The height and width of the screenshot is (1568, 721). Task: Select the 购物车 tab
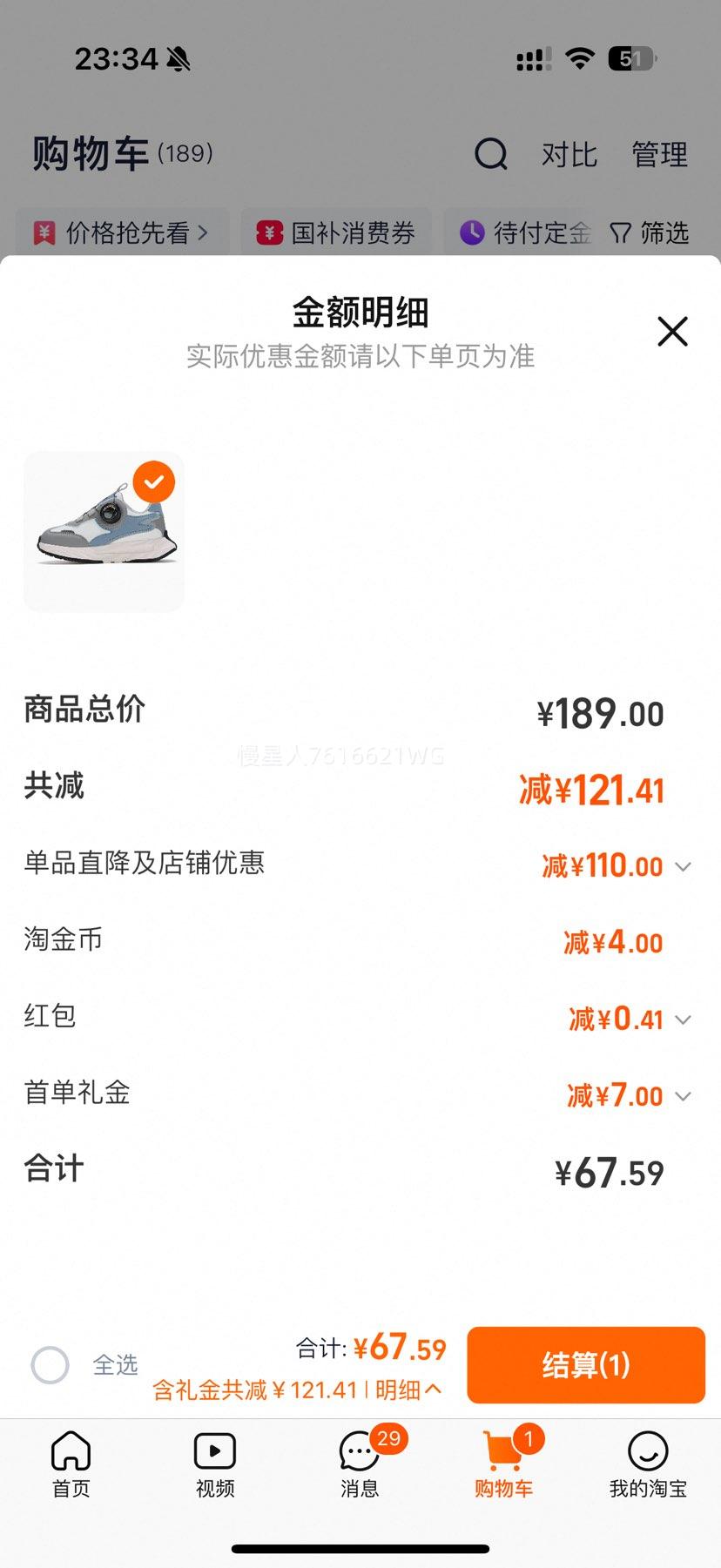[503, 1464]
